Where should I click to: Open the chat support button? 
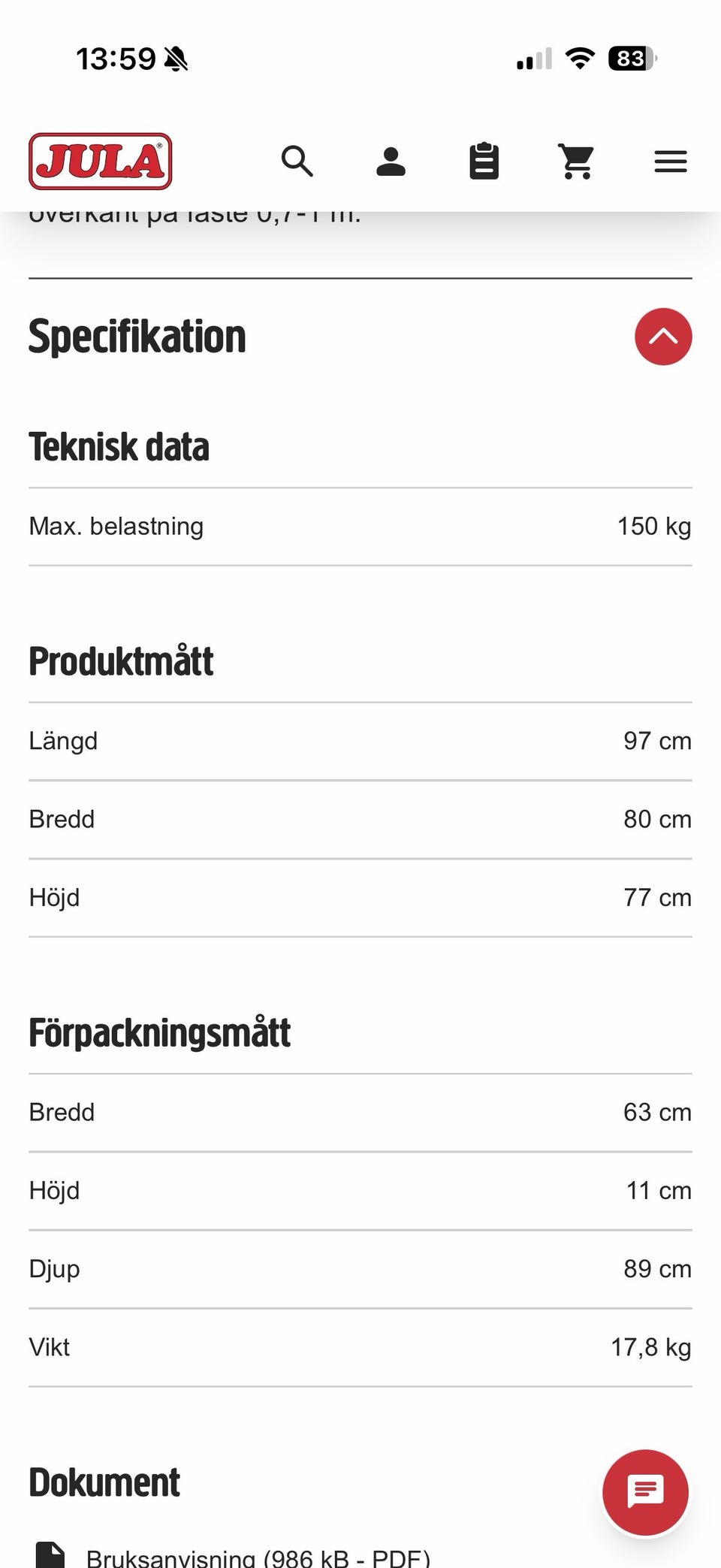point(645,1492)
